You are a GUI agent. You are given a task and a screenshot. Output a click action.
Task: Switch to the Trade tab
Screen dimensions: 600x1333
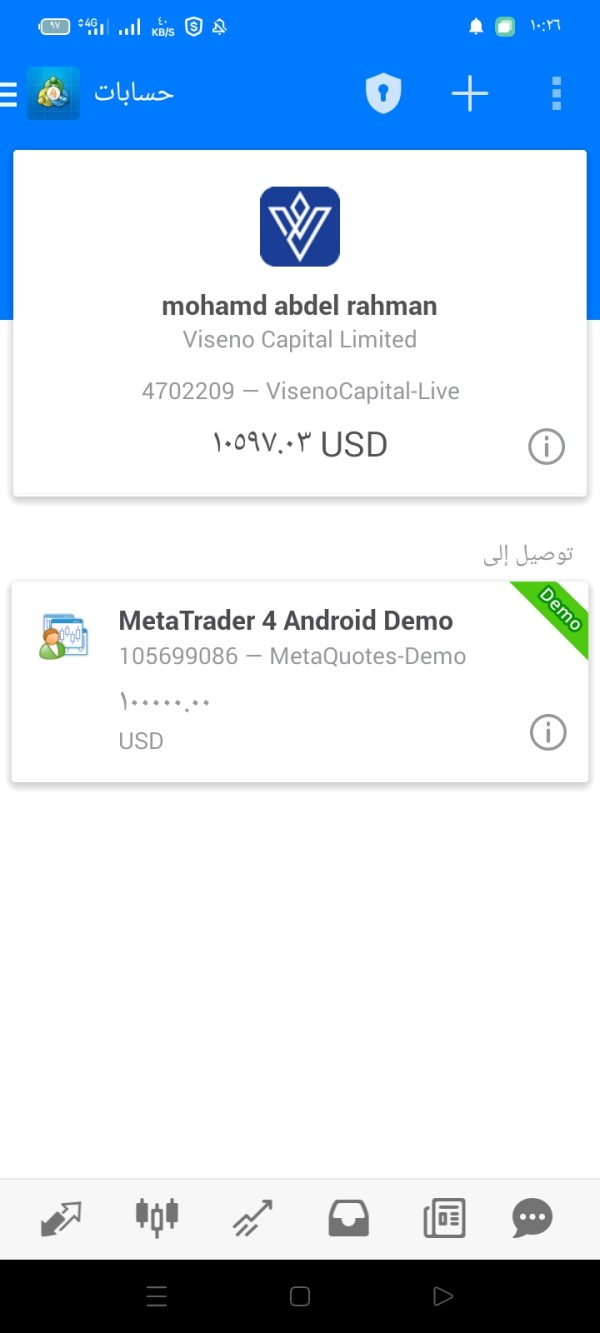pos(253,1218)
